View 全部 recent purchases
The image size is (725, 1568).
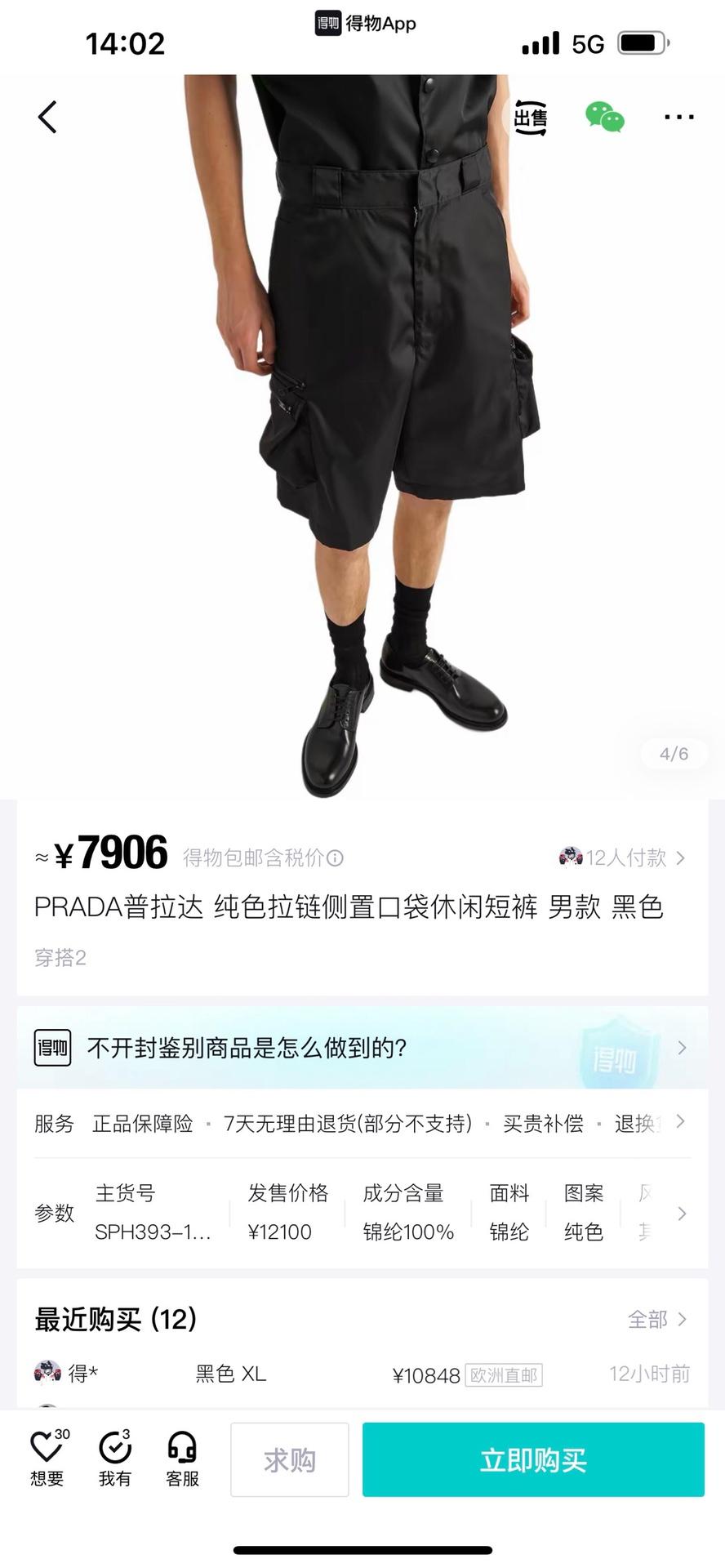(x=656, y=1319)
